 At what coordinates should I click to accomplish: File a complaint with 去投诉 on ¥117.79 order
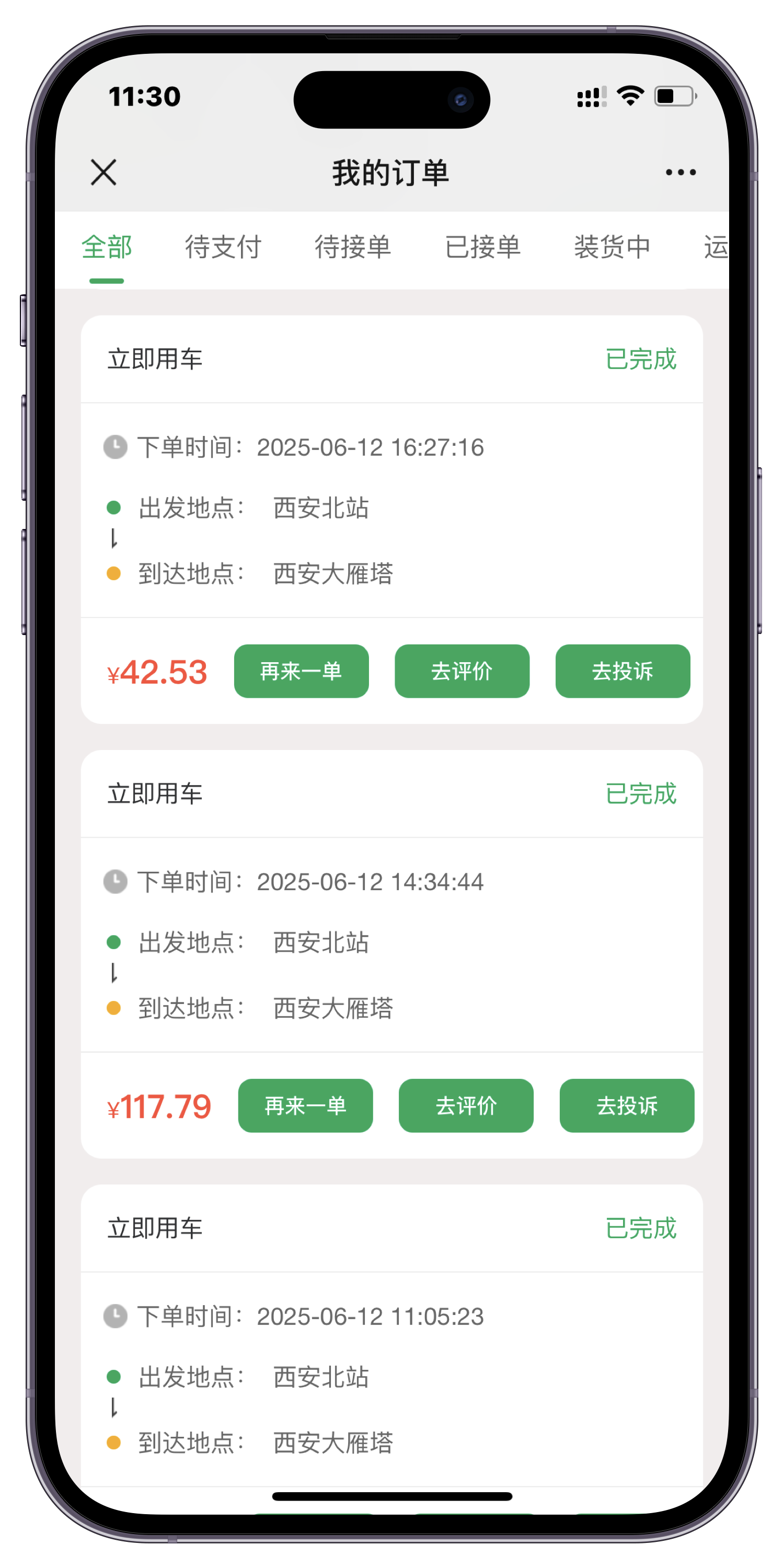(627, 1105)
